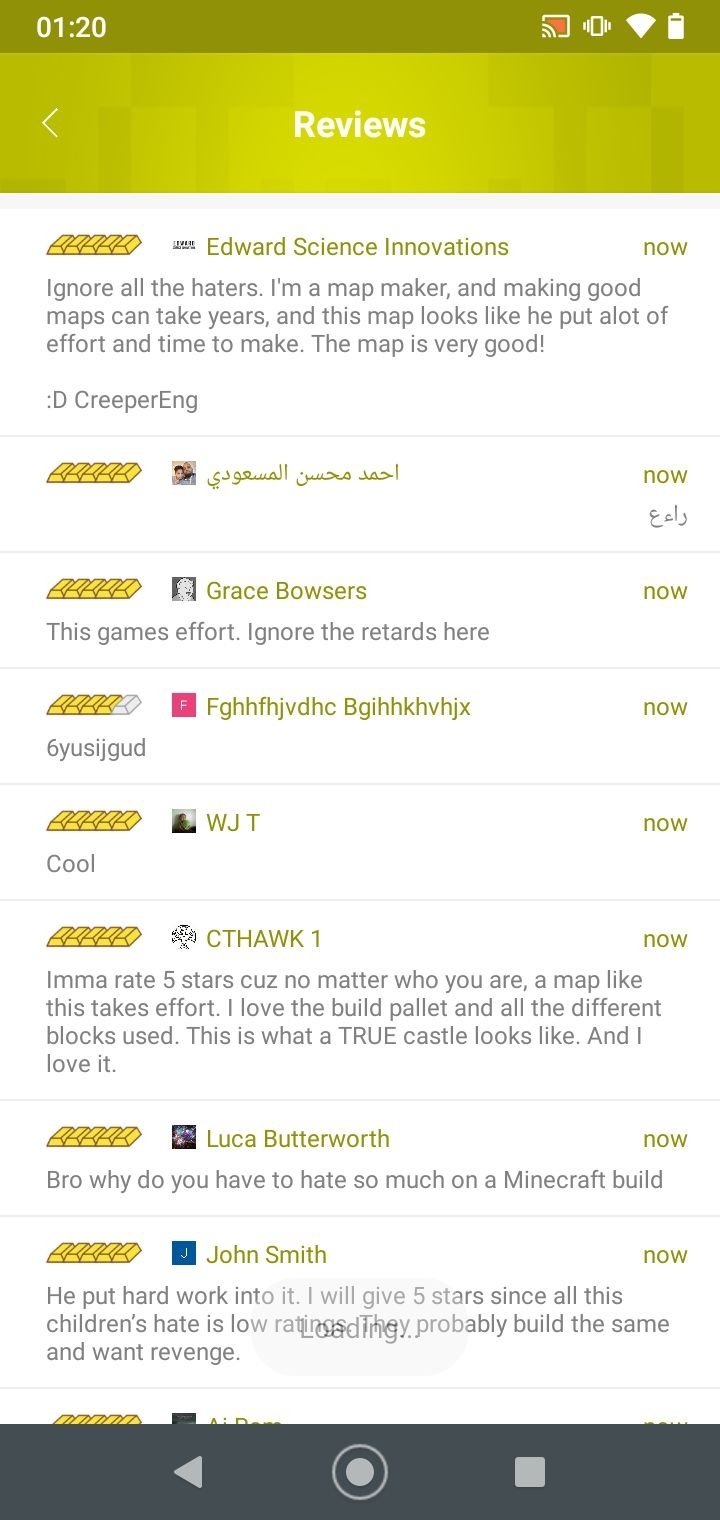
Task: Tap the system home button
Action: [x=359, y=1472]
